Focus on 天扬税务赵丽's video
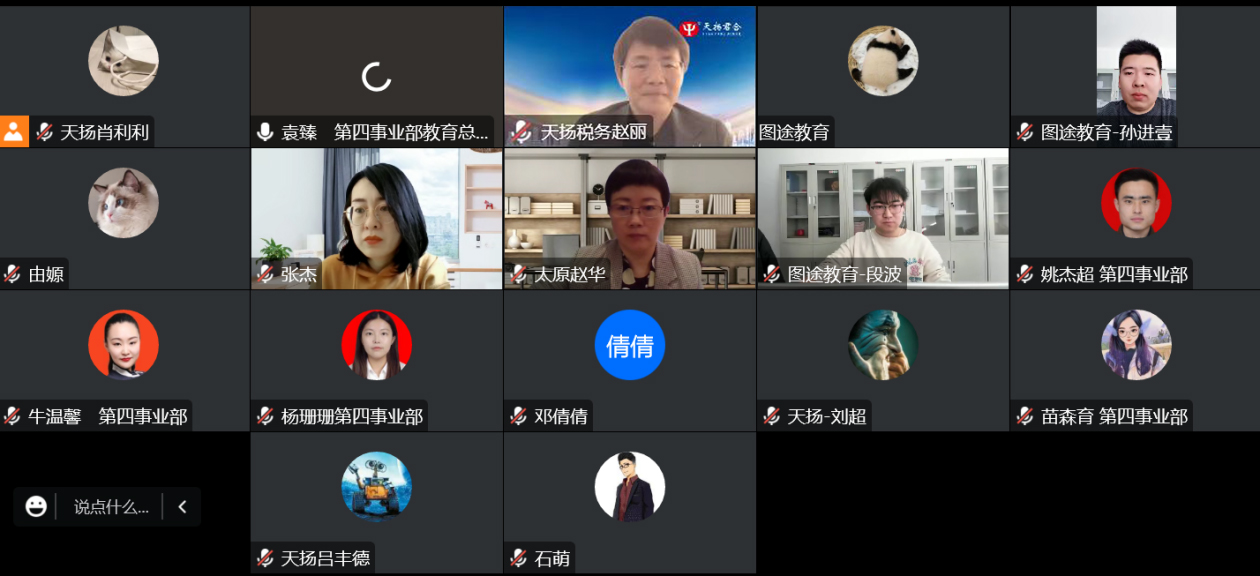 pyautogui.click(x=630, y=76)
